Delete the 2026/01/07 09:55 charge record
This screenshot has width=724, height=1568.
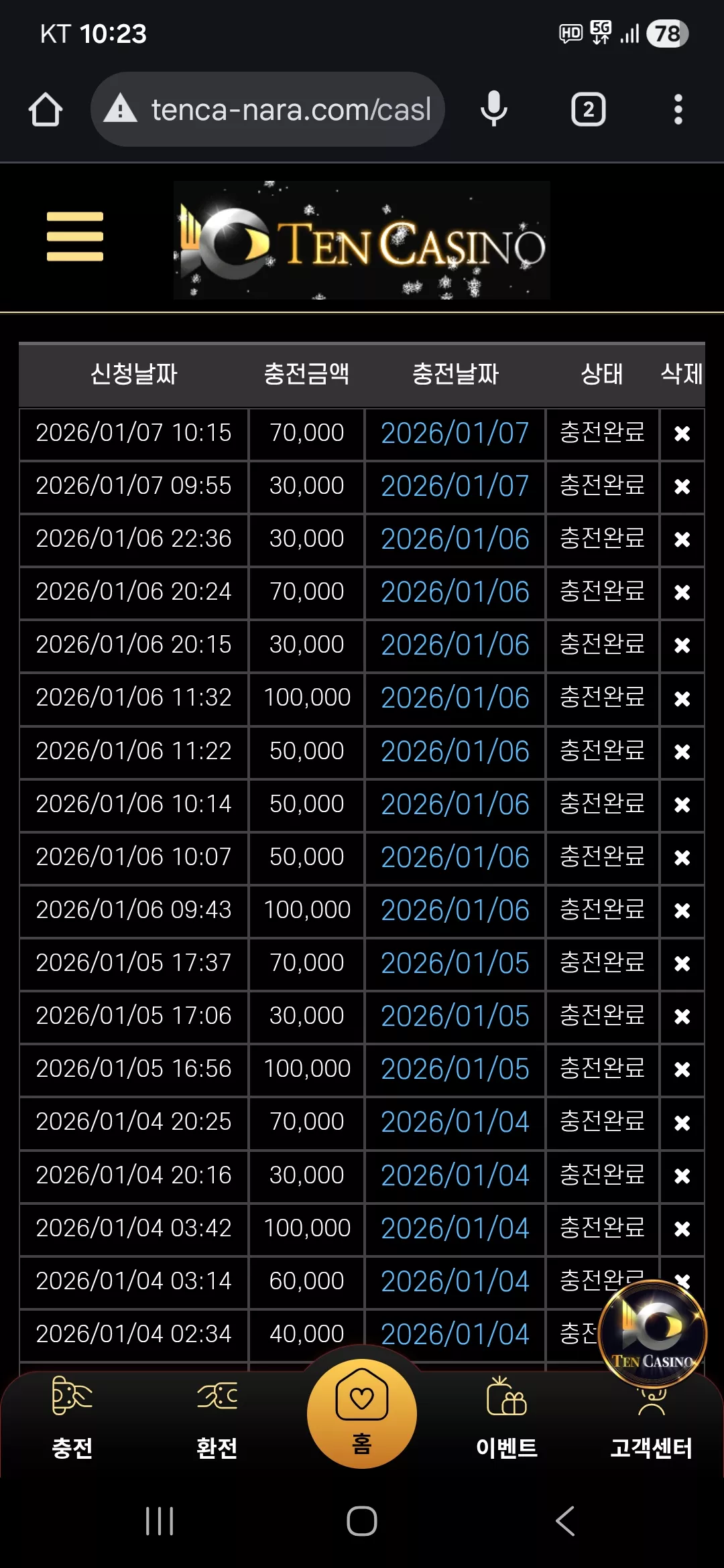(682, 486)
